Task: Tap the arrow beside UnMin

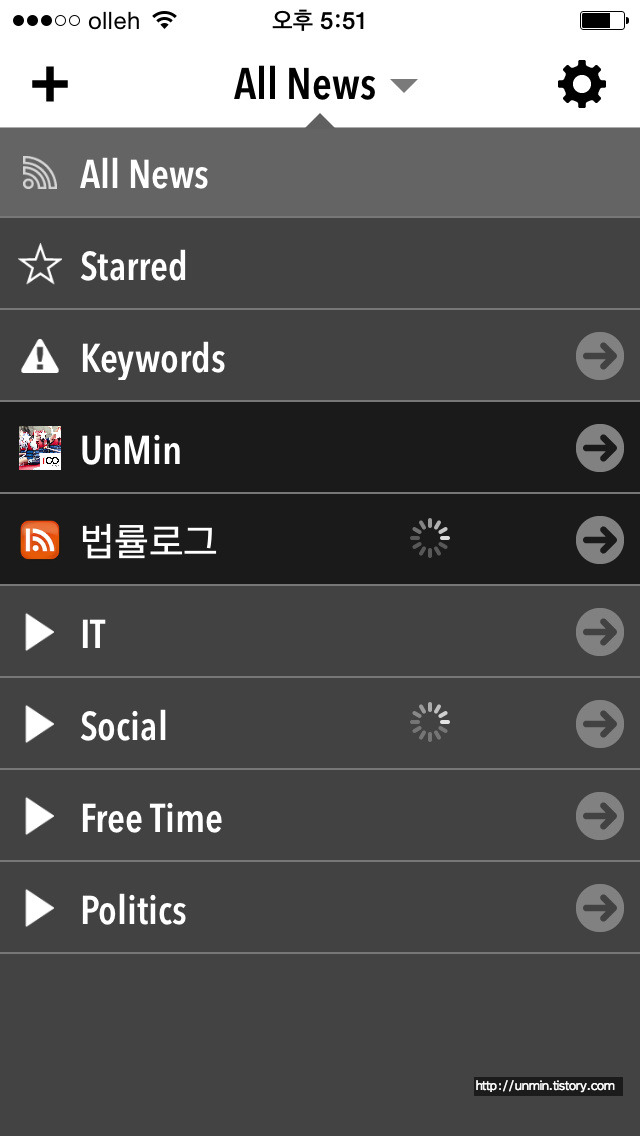Action: pos(600,448)
